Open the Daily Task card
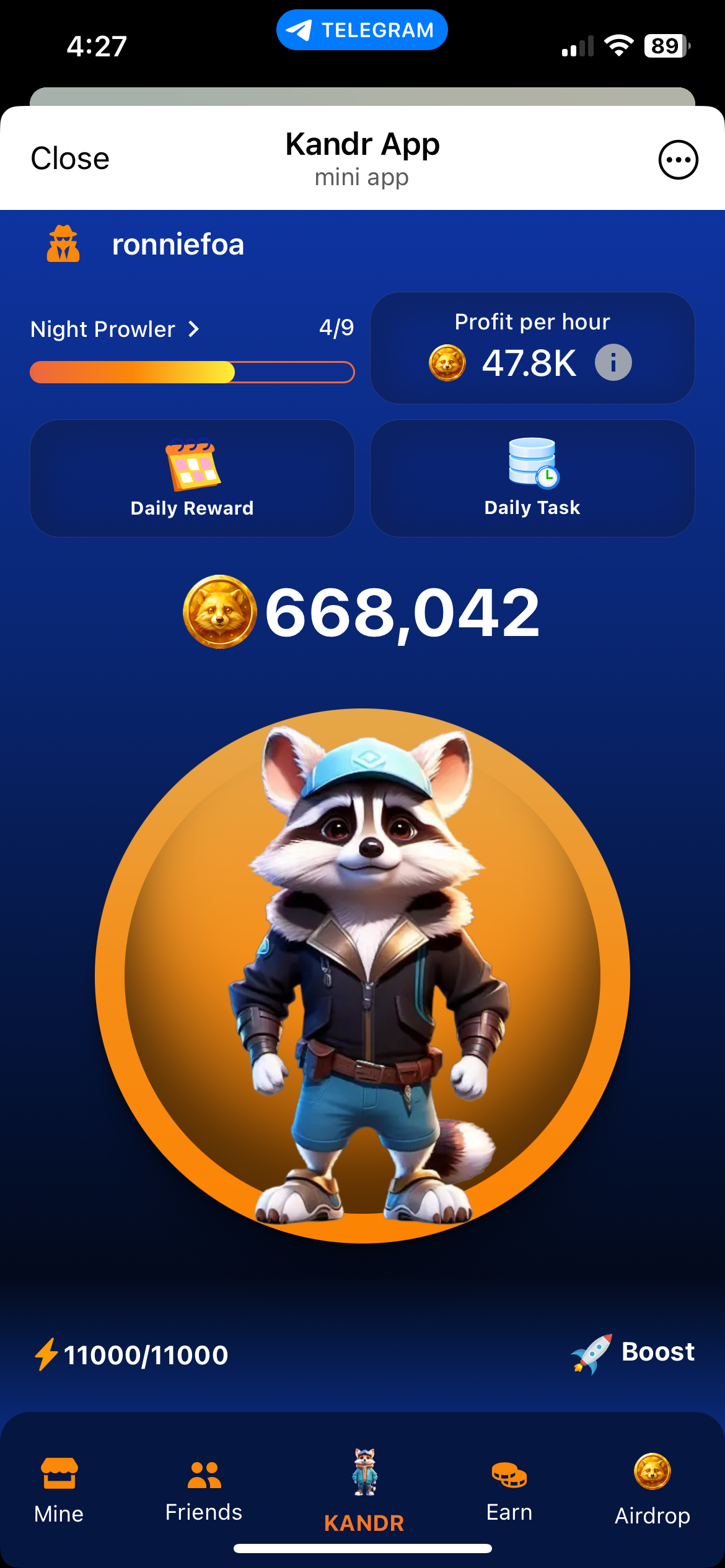Image resolution: width=725 pixels, height=1568 pixels. click(x=532, y=478)
